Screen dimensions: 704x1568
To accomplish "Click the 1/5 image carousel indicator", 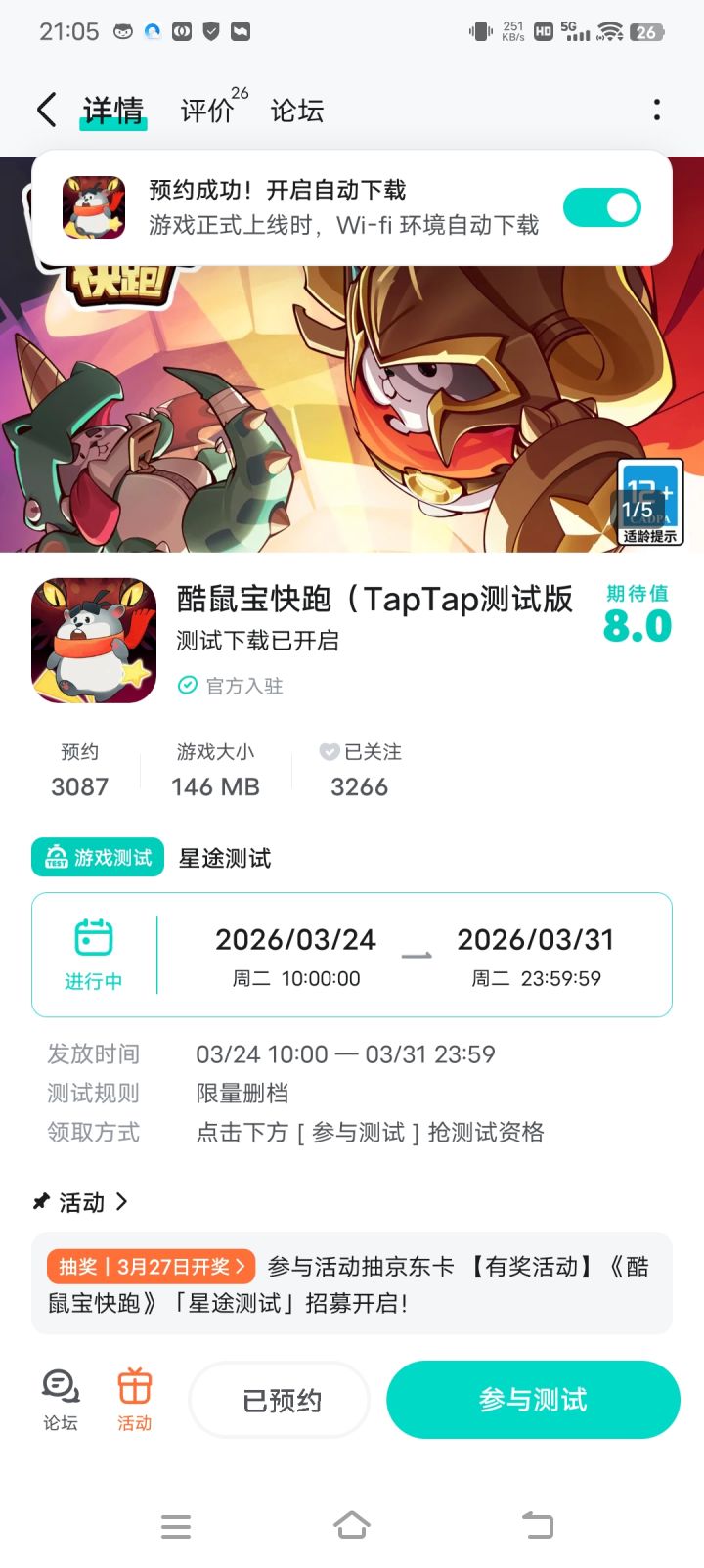I will 640,510.
